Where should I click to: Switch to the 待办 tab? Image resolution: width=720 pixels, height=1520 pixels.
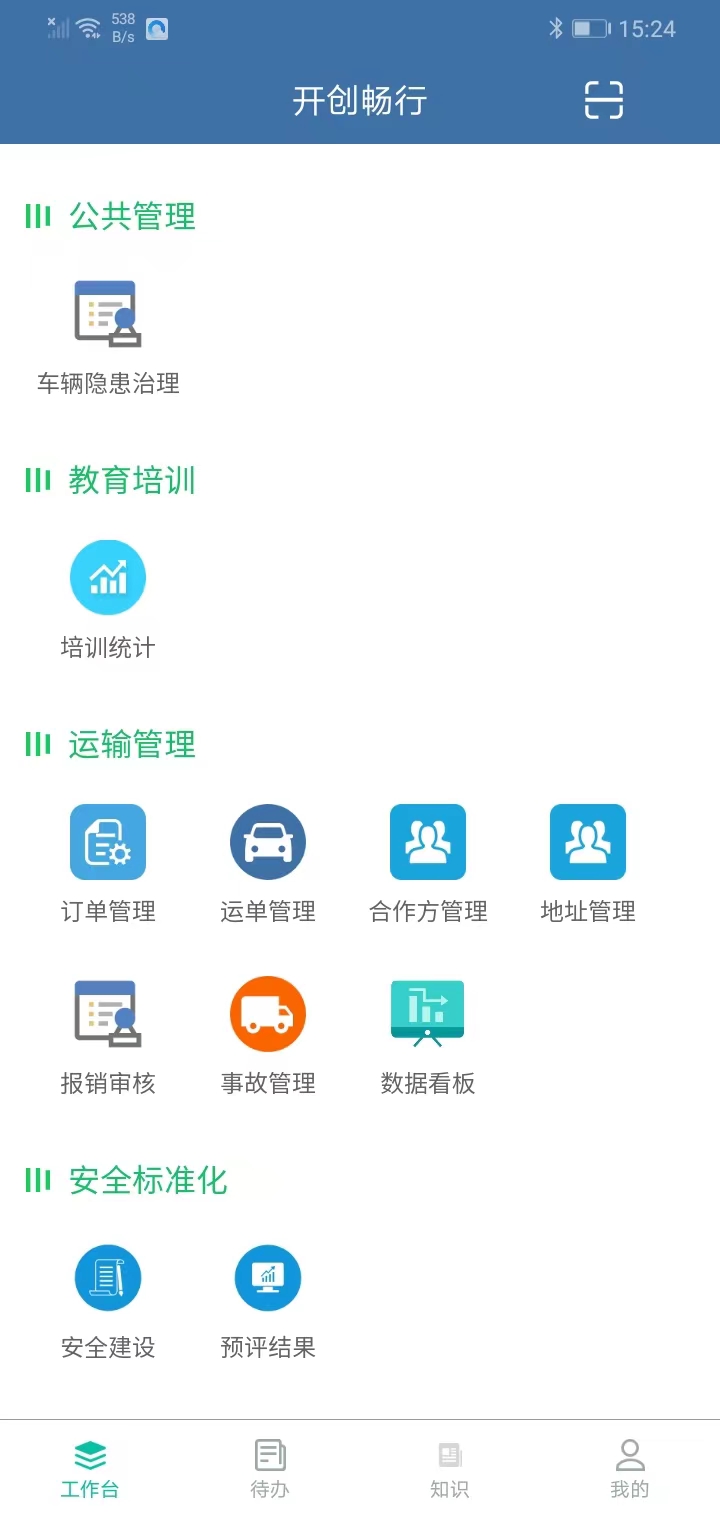tap(270, 1468)
